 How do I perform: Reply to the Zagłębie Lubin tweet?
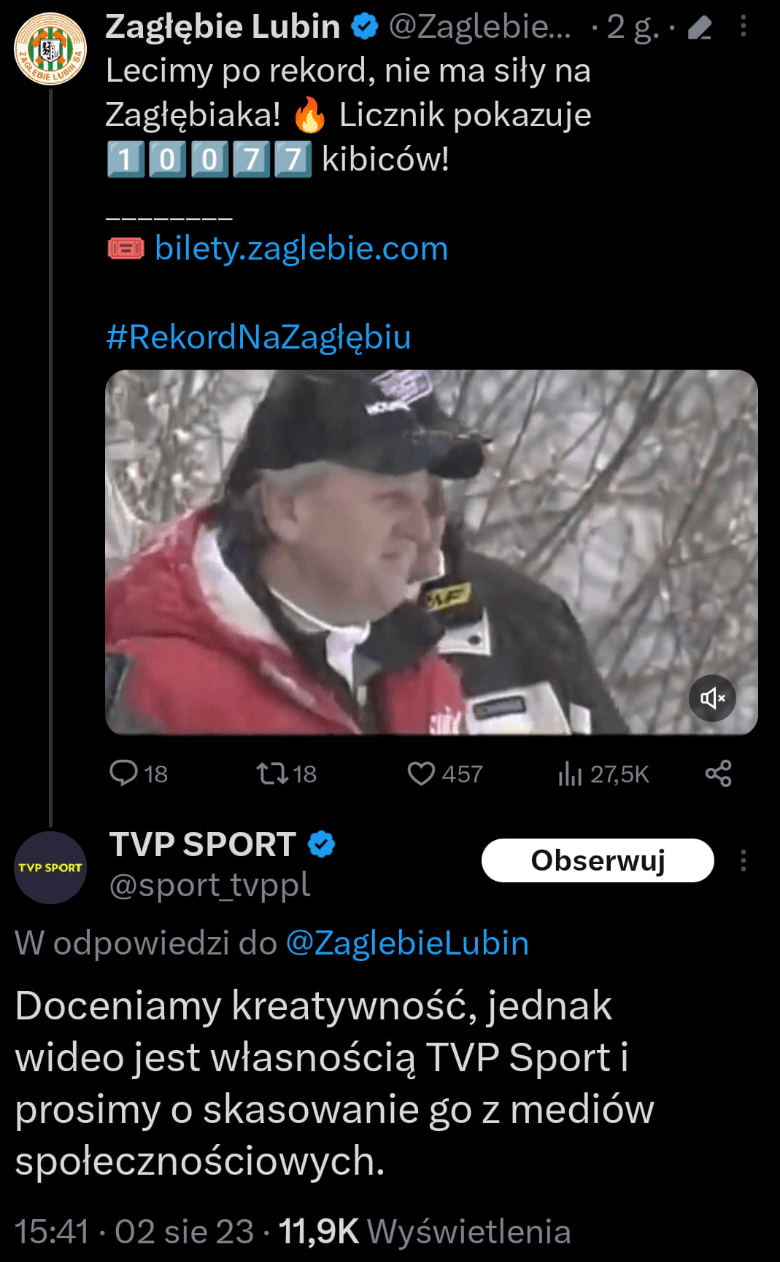coord(124,773)
